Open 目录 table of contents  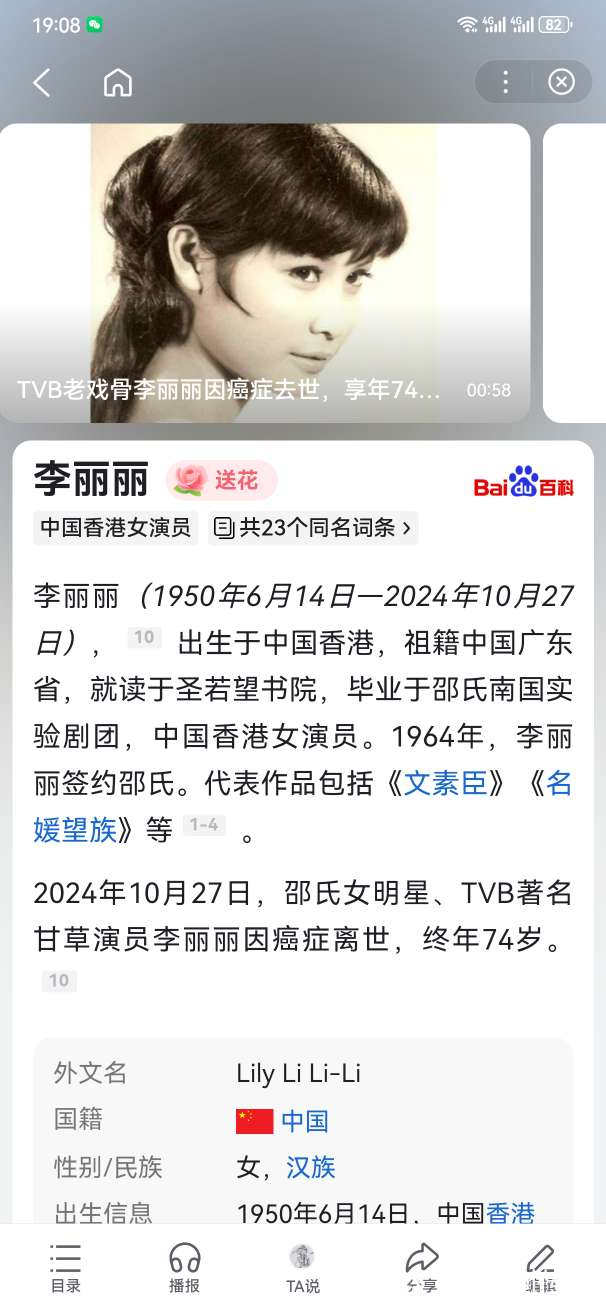coord(66,1267)
